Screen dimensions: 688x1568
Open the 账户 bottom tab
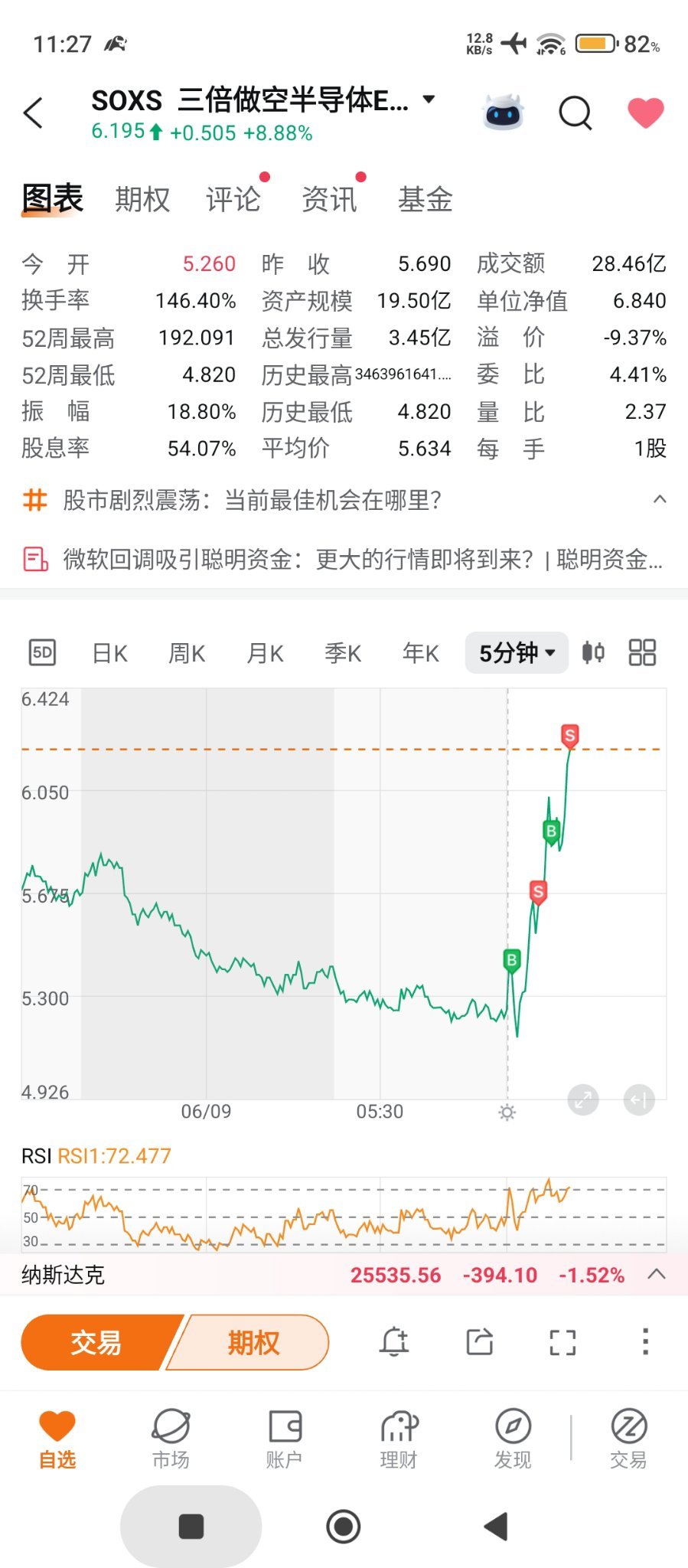coord(285,1439)
